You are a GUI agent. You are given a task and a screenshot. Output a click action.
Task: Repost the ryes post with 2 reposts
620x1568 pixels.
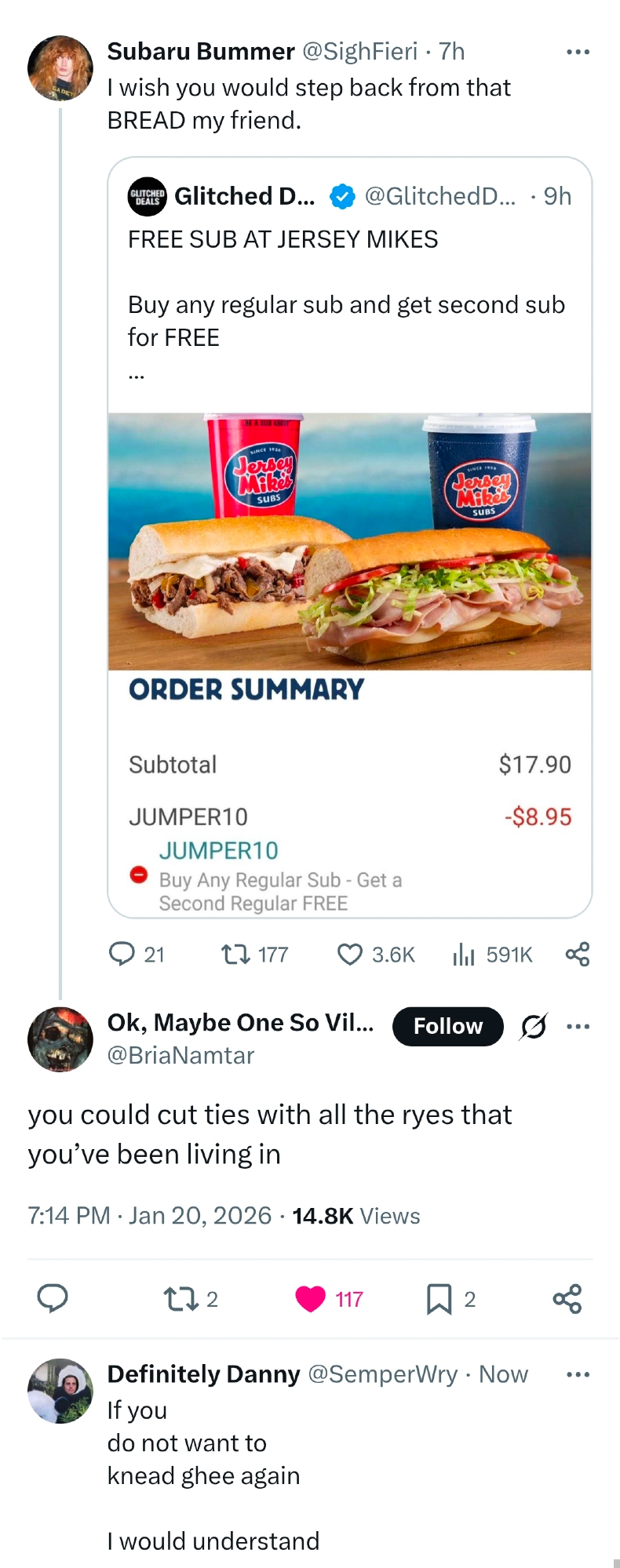coord(181,1299)
